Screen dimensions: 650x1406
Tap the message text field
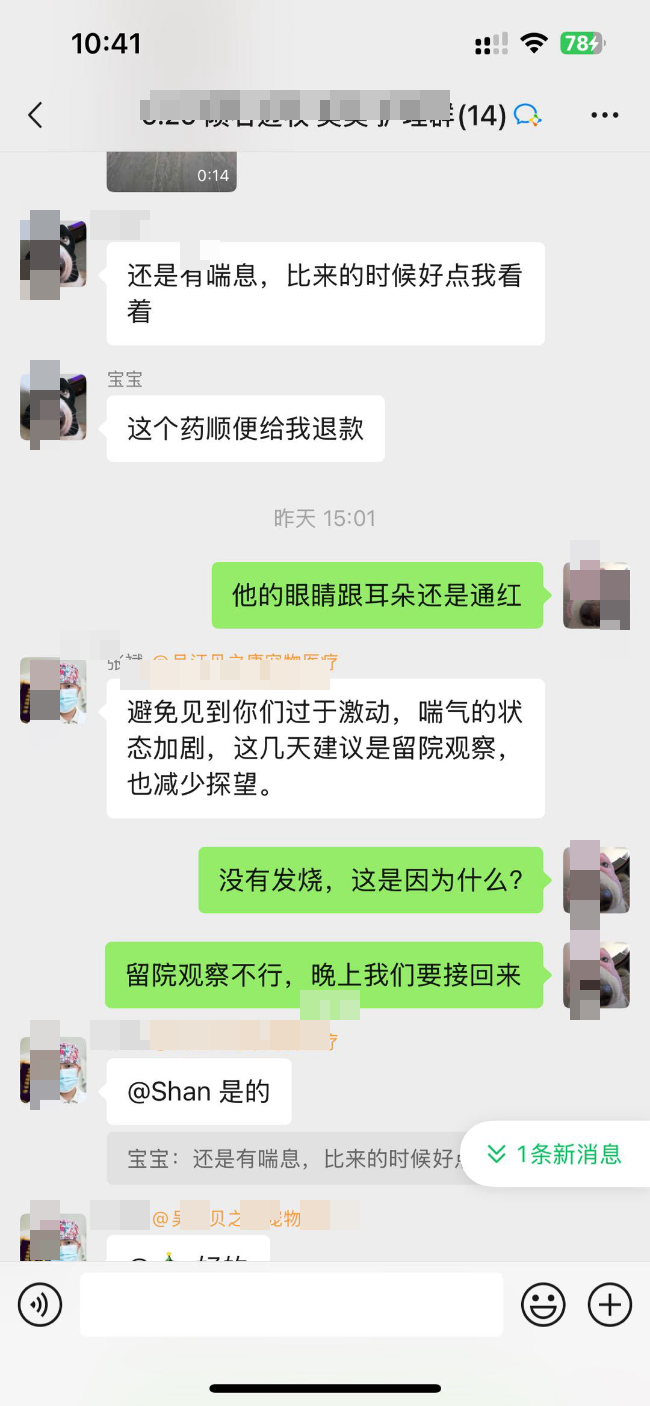291,1304
